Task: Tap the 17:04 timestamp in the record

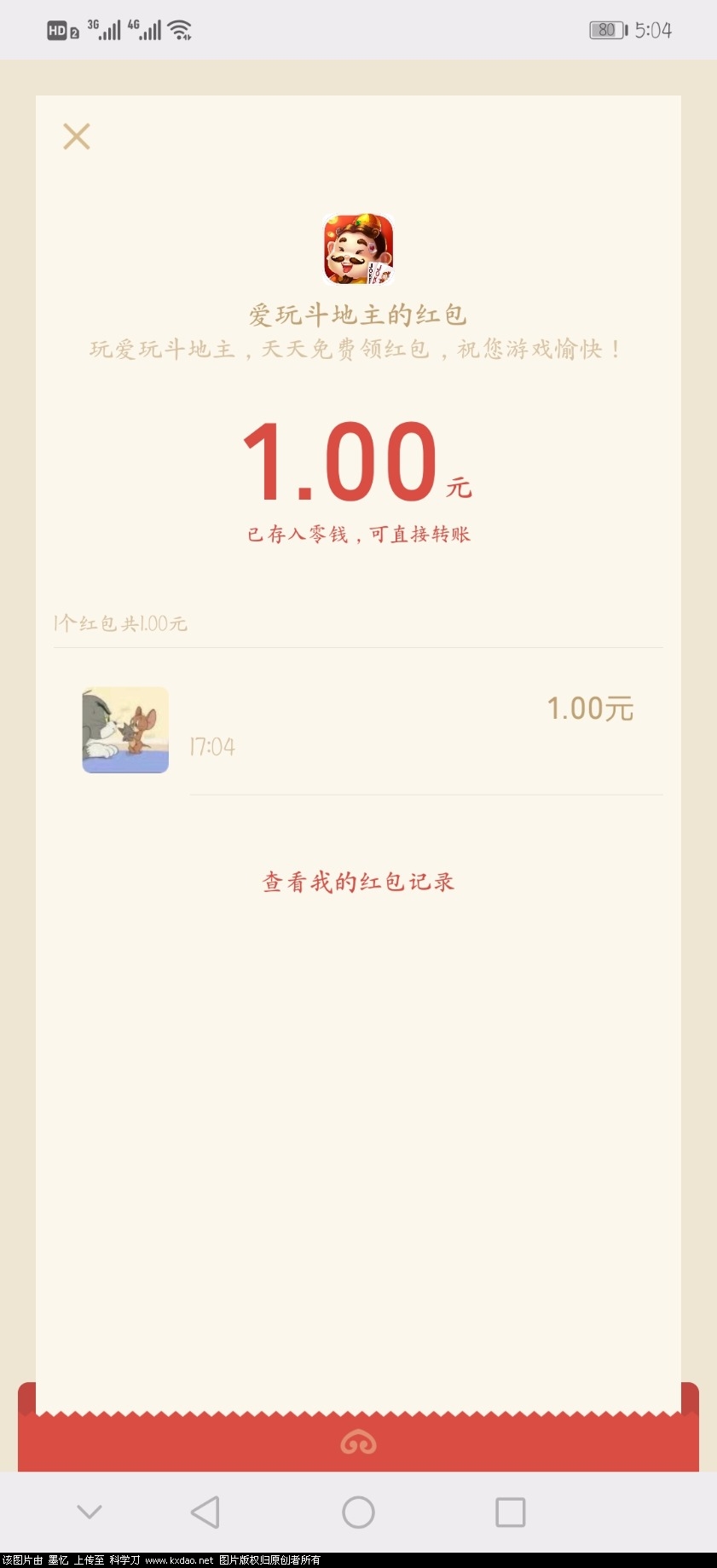Action: click(213, 746)
